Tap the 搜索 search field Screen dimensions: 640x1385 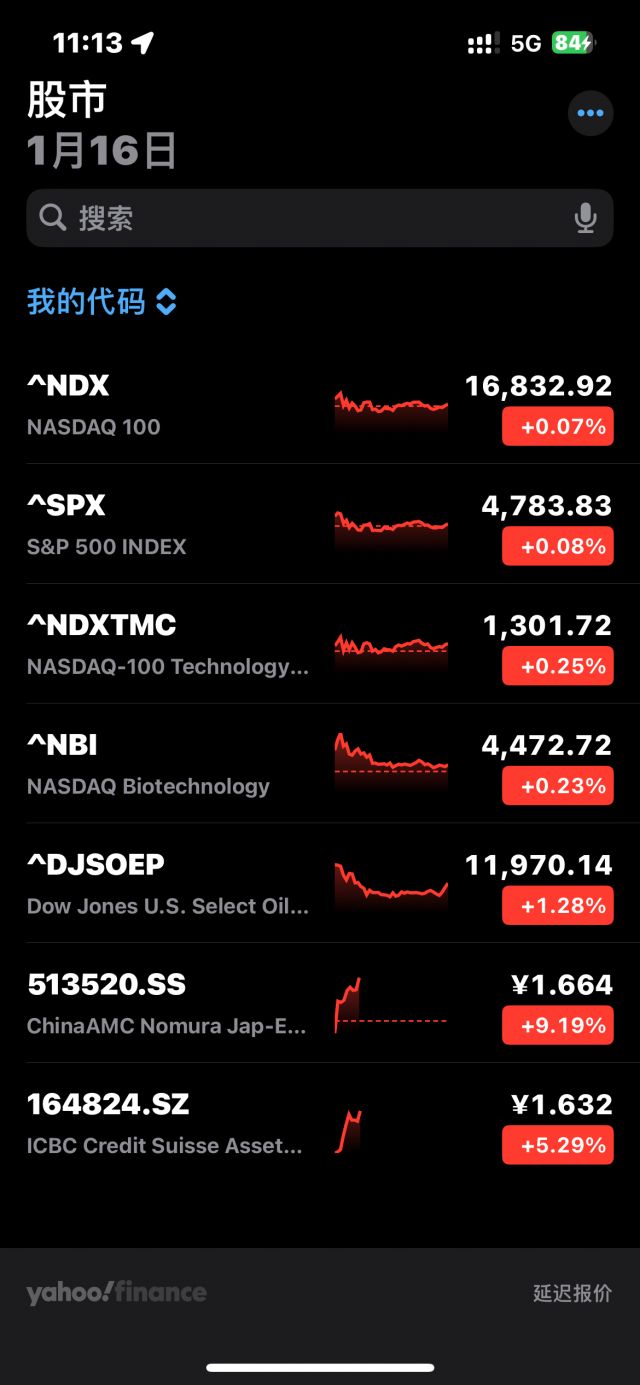pyautogui.click(x=319, y=218)
